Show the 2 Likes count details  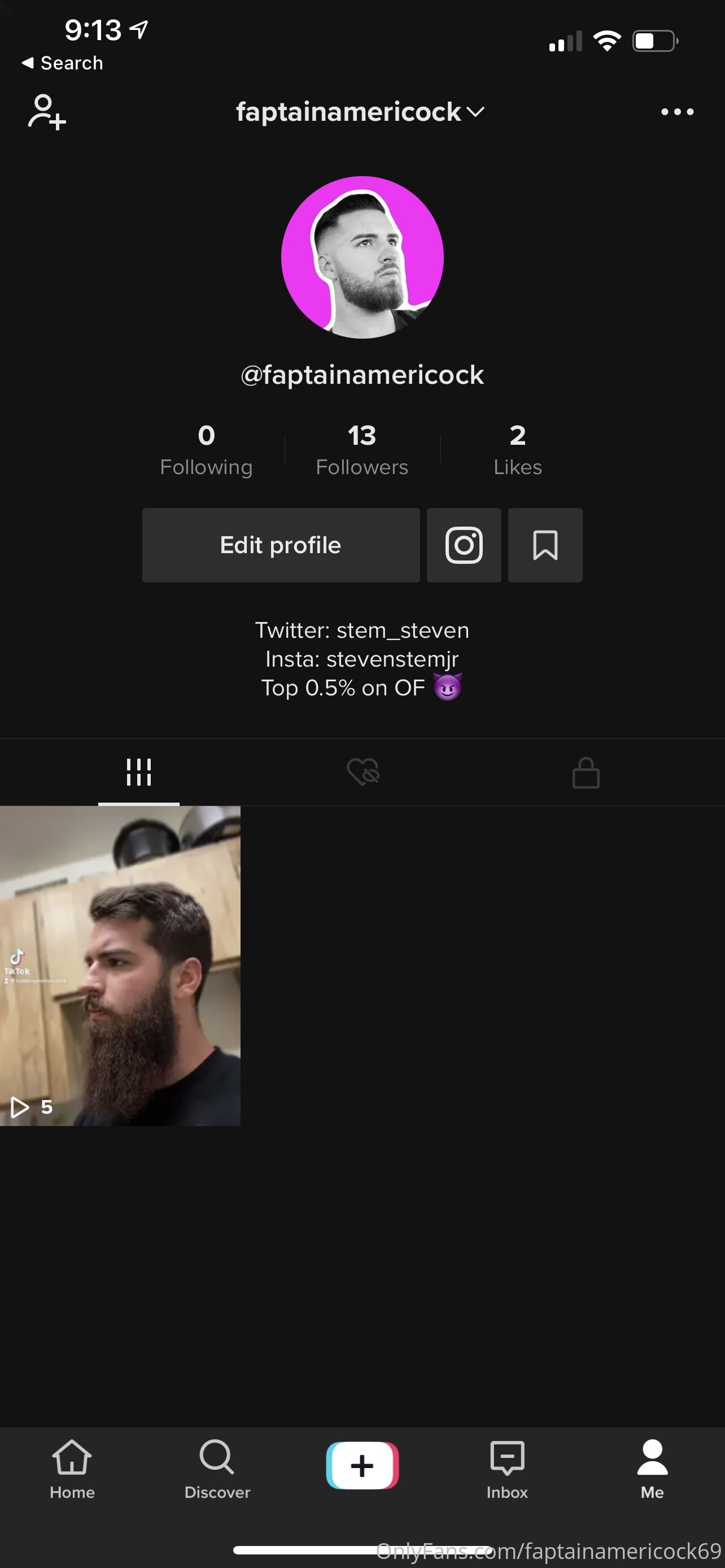point(517,450)
